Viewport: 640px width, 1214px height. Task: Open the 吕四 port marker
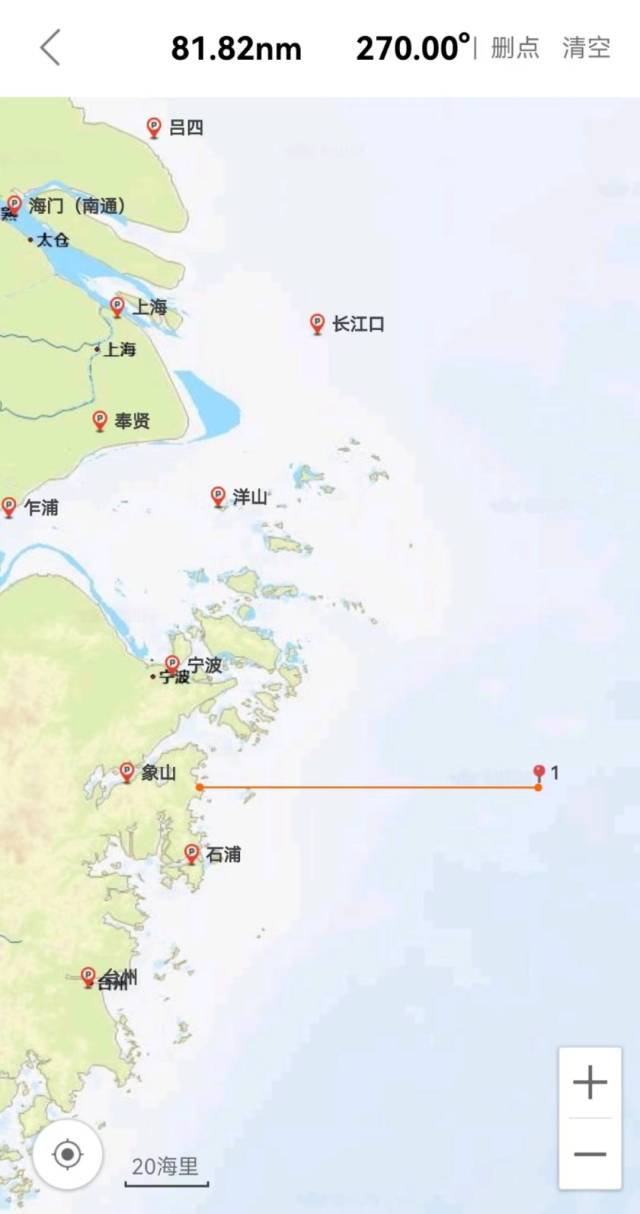tap(154, 127)
